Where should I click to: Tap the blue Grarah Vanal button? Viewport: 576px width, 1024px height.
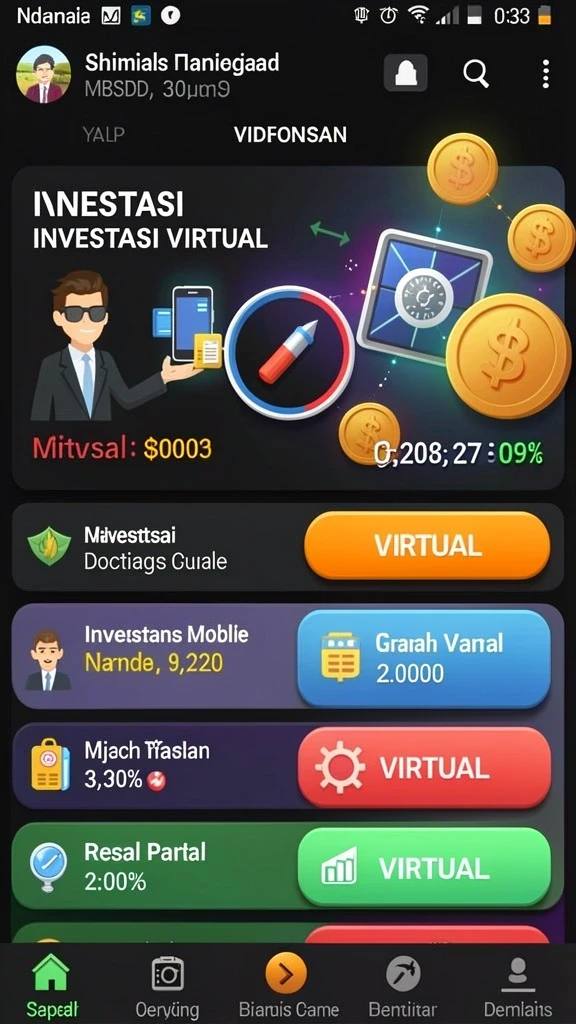pos(424,658)
